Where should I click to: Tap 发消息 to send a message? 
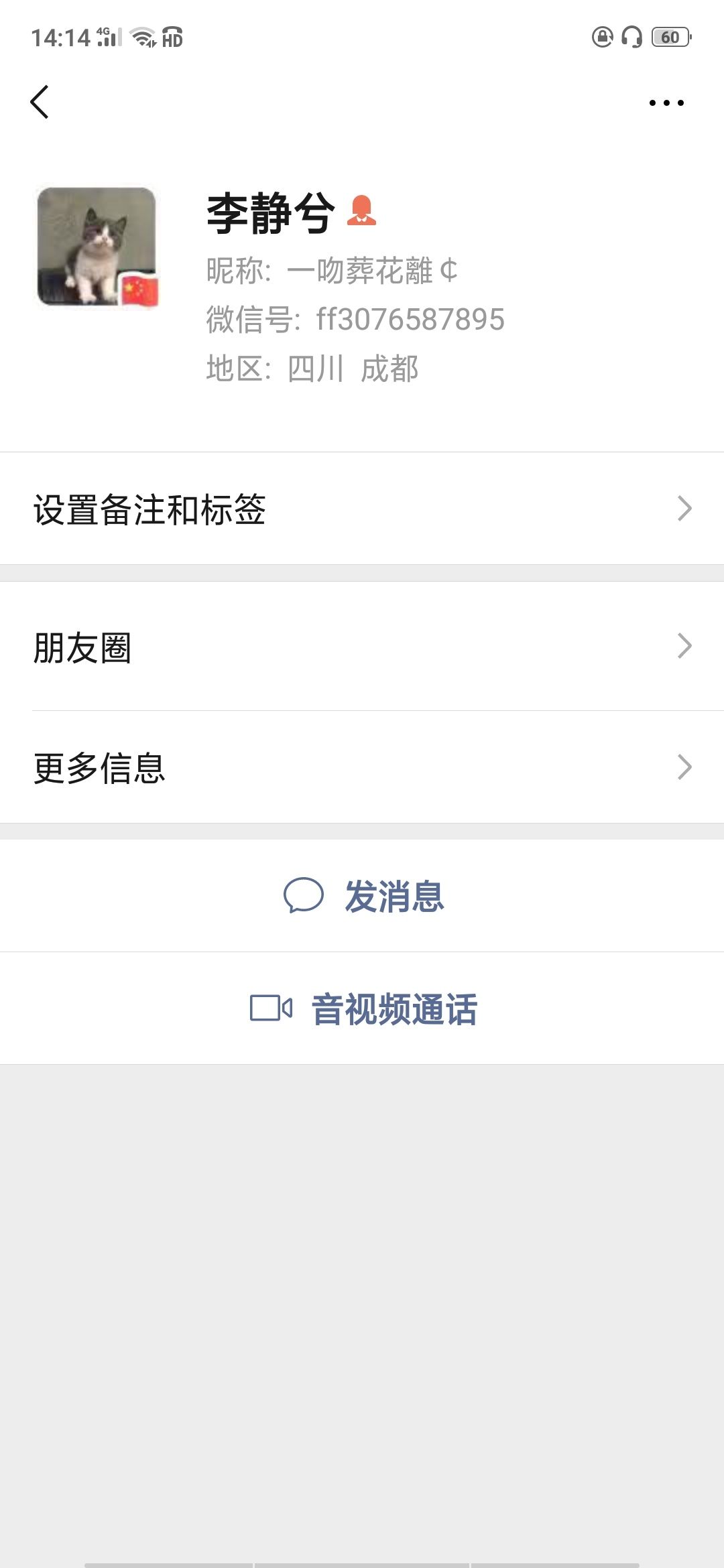pos(362,896)
